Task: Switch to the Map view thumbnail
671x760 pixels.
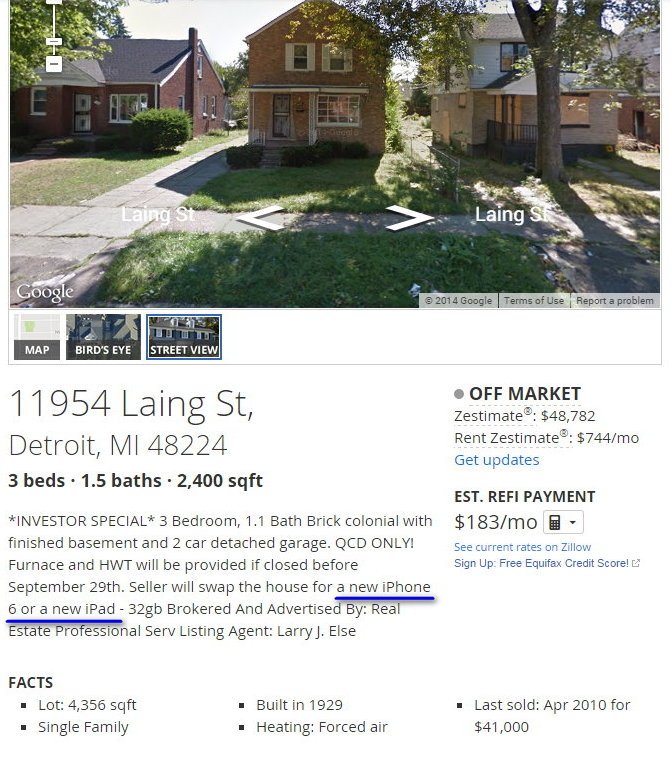Action: pyautogui.click(x=37, y=337)
